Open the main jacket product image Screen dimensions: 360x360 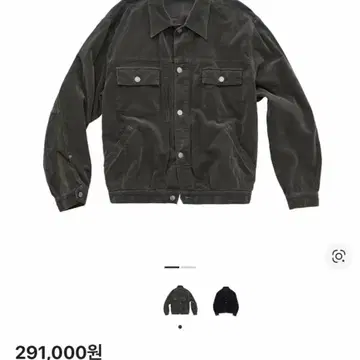coord(182,105)
